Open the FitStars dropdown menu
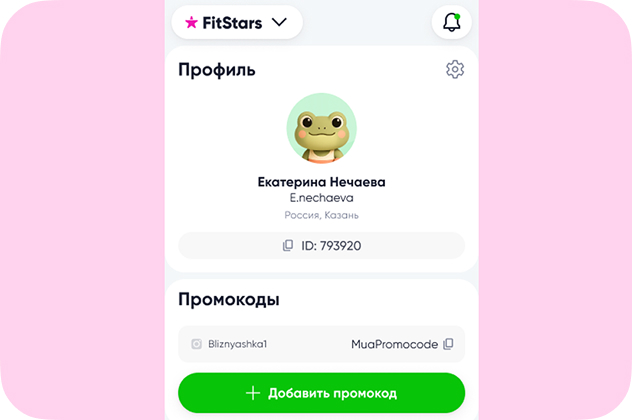Screen dimensions: 632x420 237,22
